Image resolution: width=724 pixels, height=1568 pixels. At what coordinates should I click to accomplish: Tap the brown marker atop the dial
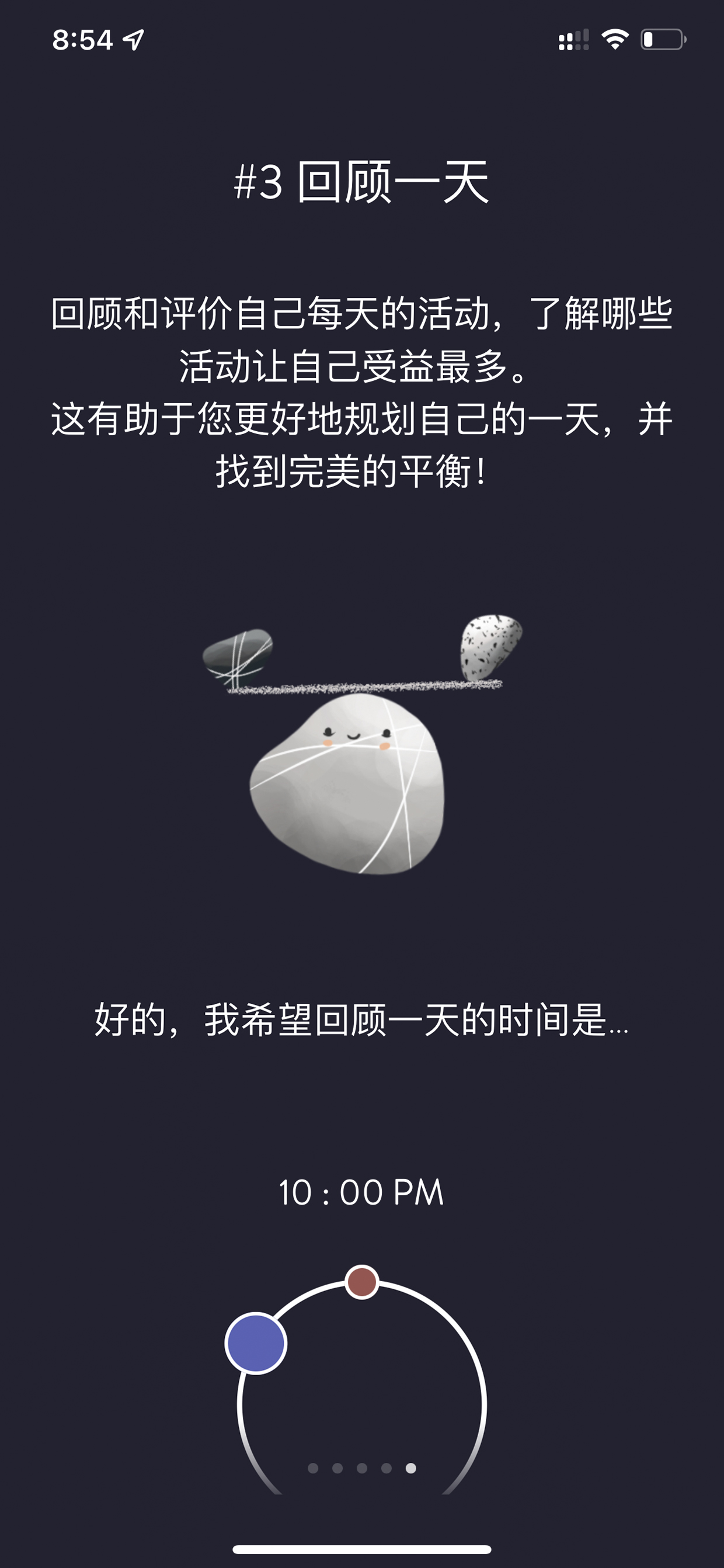click(x=362, y=1281)
